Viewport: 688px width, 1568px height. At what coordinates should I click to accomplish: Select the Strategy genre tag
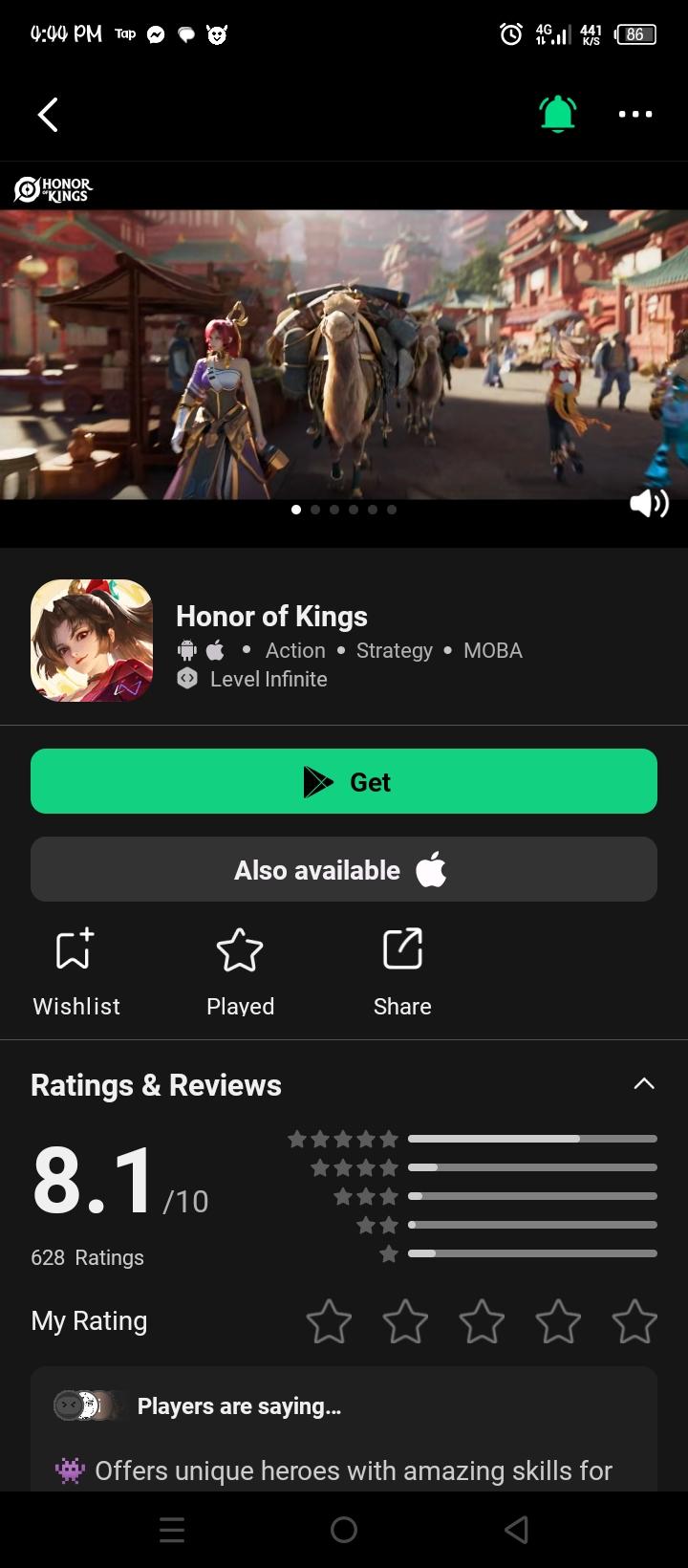click(395, 650)
